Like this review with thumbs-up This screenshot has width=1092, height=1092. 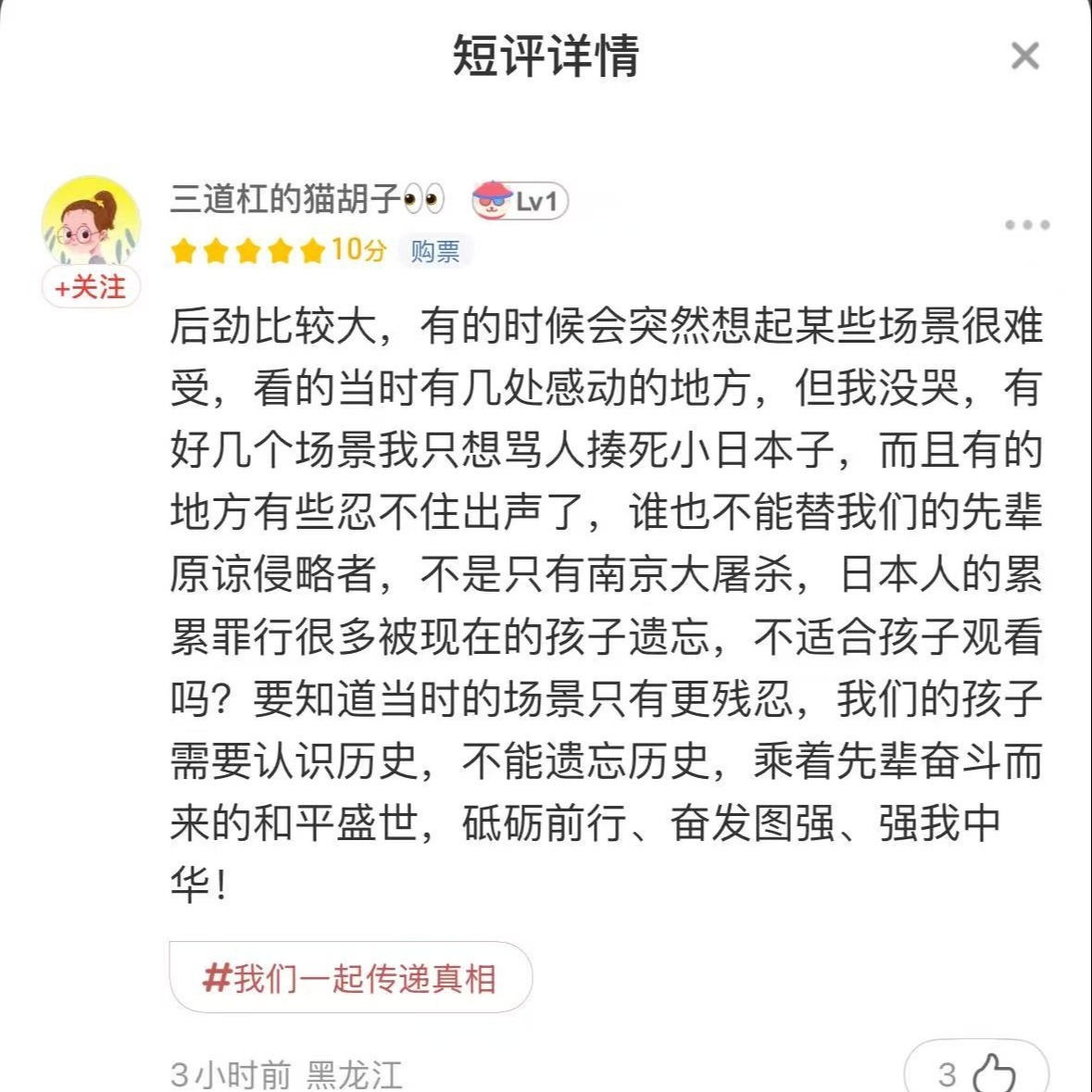coord(993,1073)
